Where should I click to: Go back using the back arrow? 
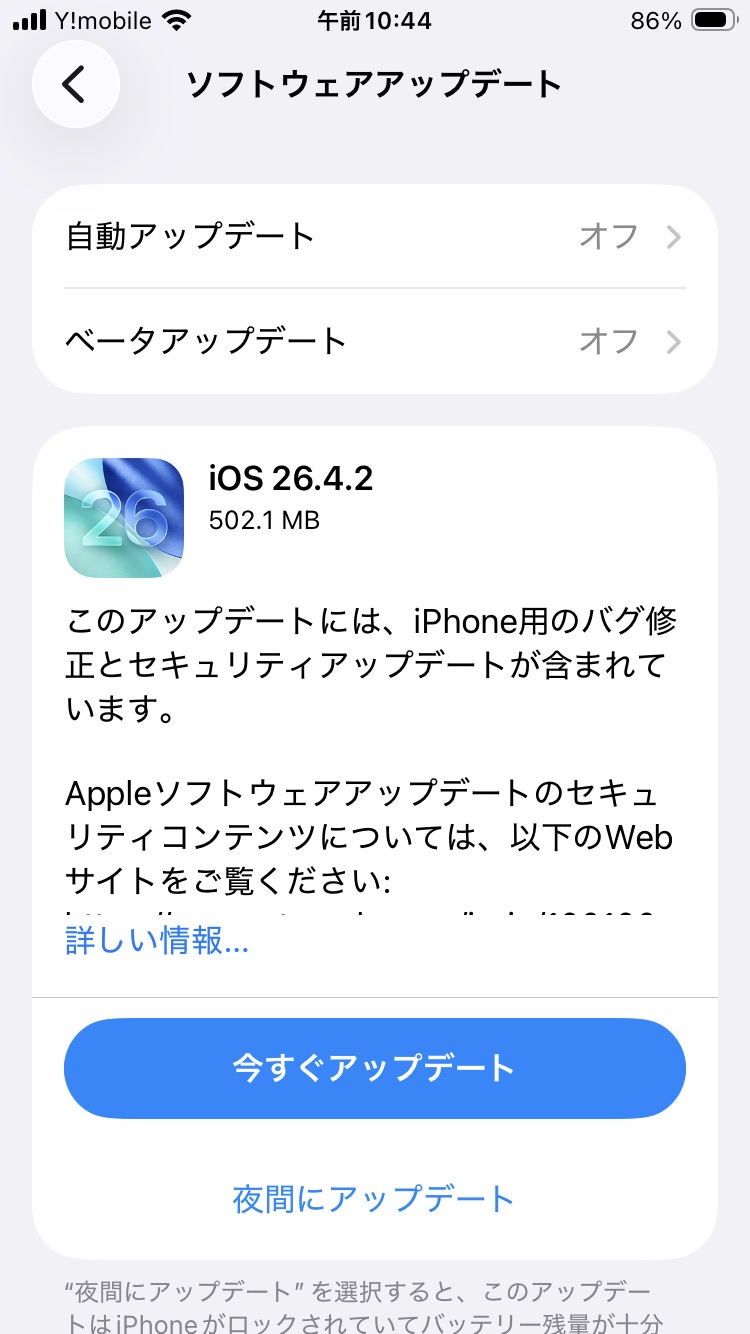[x=75, y=85]
